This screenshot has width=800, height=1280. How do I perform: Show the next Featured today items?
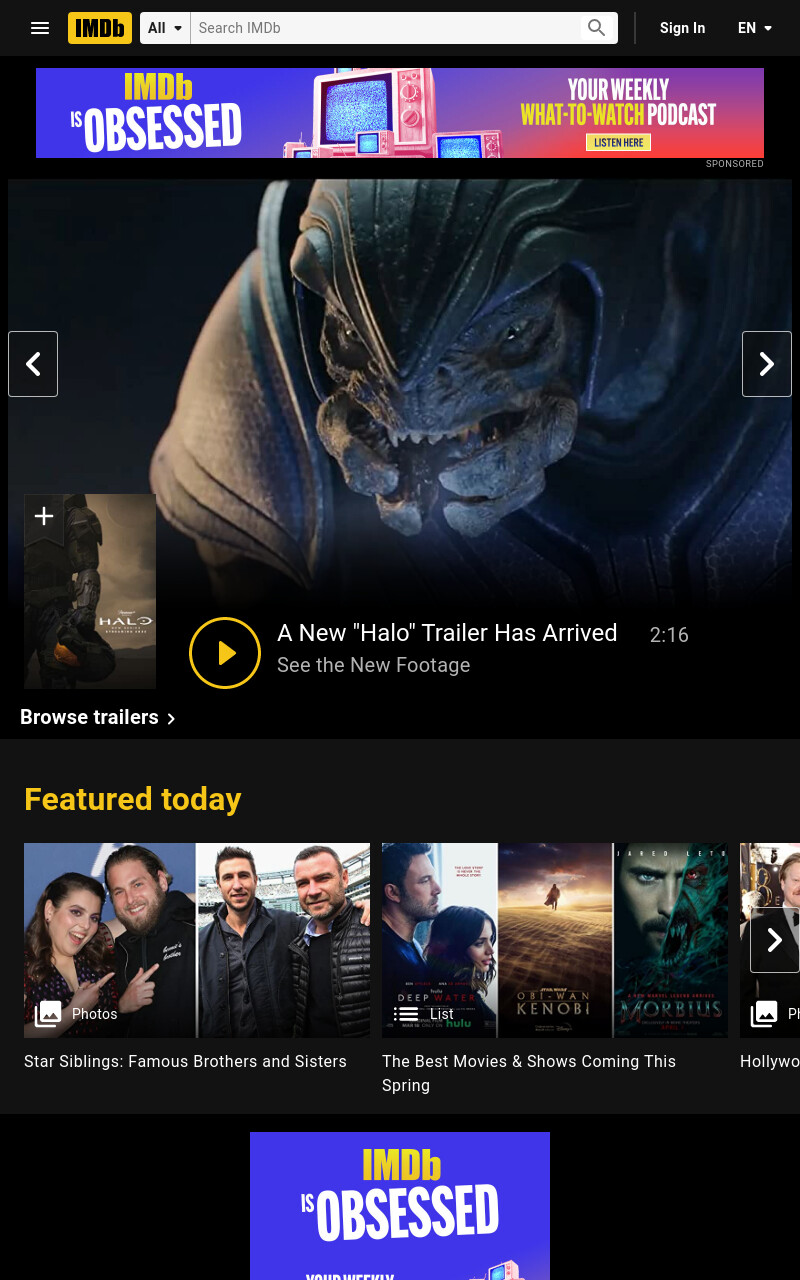775,940
